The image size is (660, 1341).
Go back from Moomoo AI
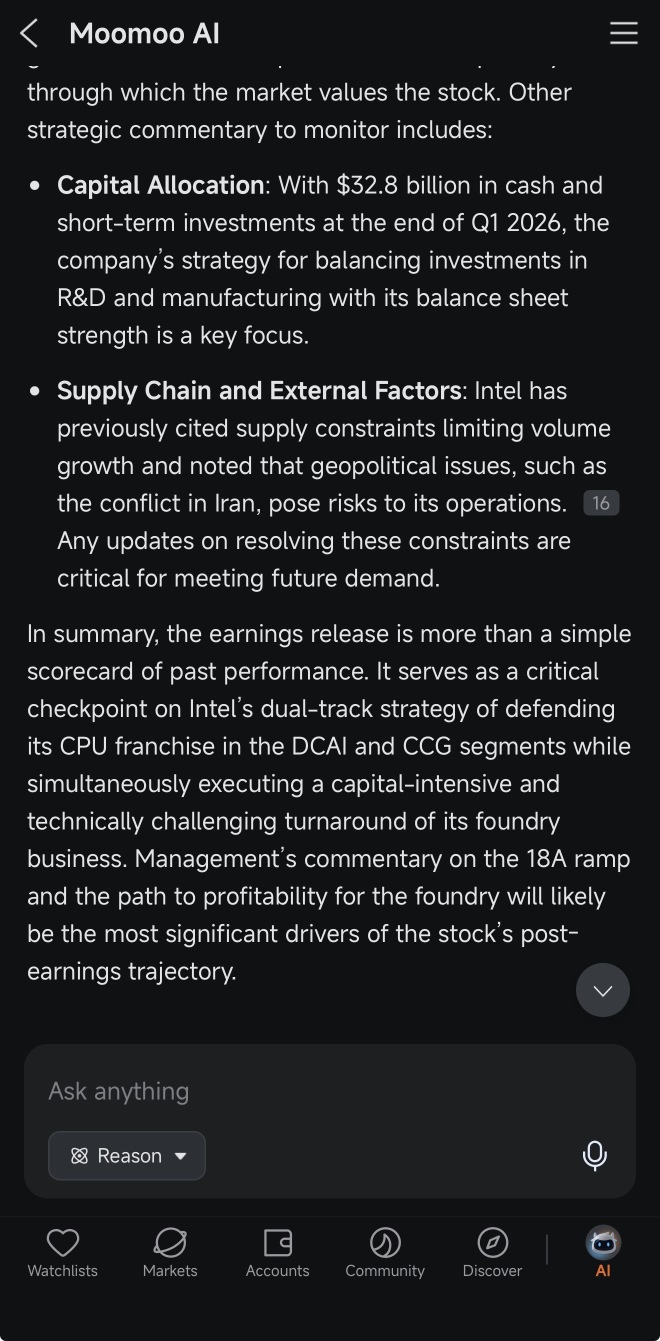coord(29,34)
